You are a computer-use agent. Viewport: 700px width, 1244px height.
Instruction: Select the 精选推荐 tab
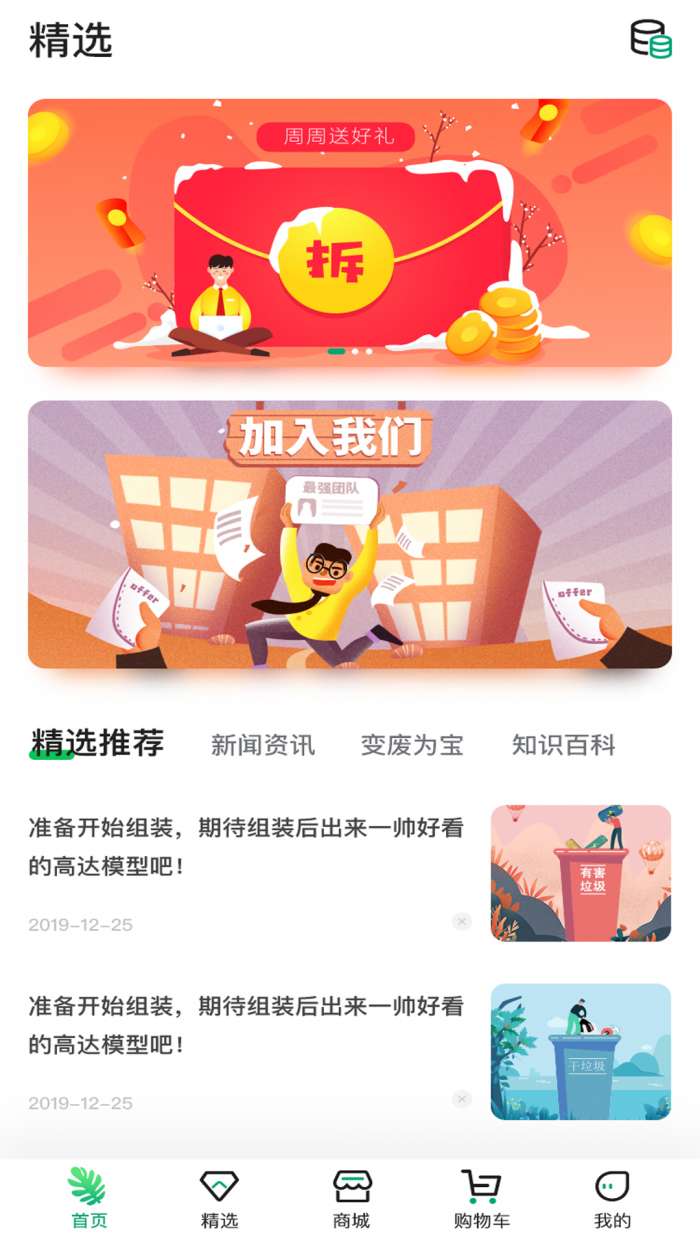(97, 744)
